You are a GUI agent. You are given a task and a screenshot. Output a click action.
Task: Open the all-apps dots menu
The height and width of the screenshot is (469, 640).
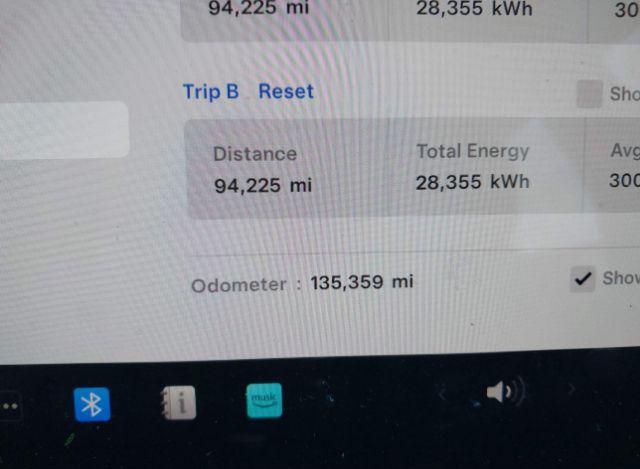pyautogui.click(x=10, y=406)
